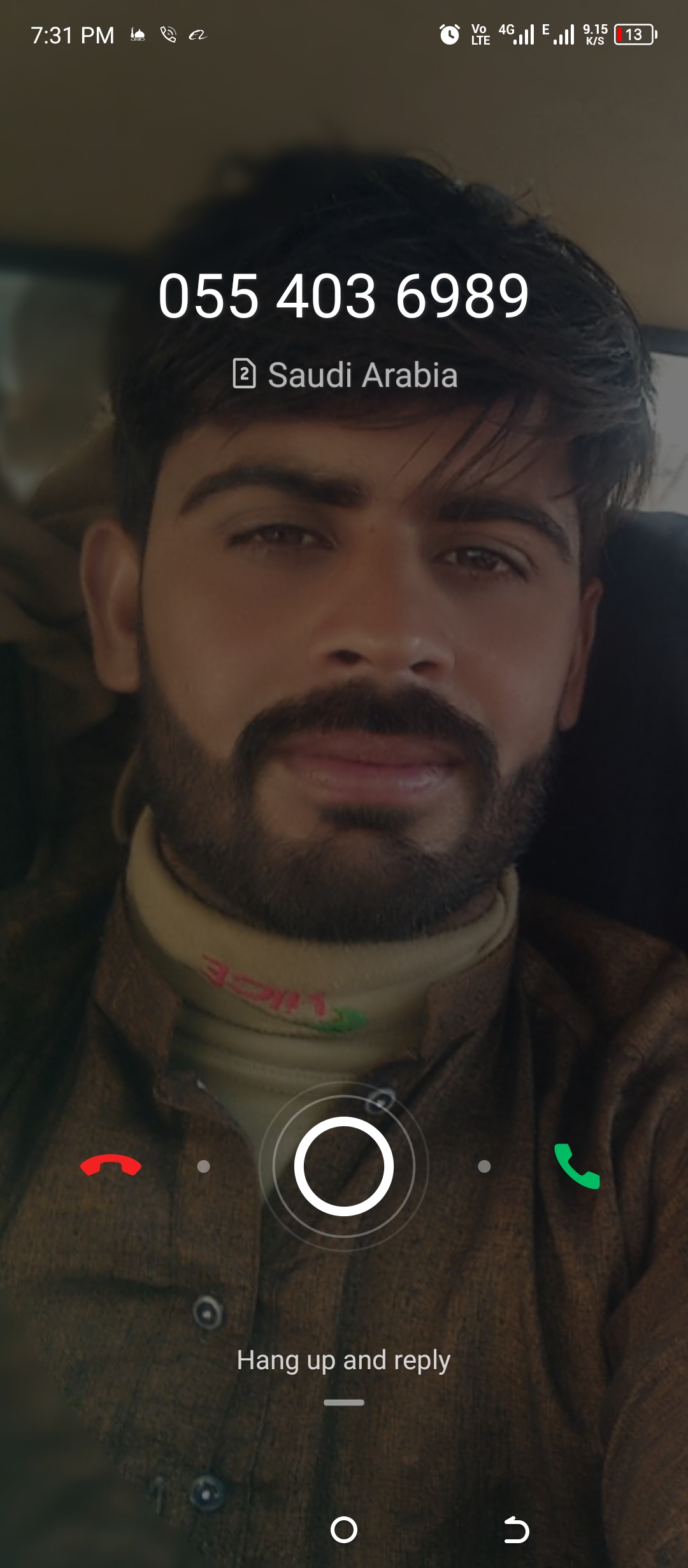Tap the system back arrow

pyautogui.click(x=516, y=1530)
